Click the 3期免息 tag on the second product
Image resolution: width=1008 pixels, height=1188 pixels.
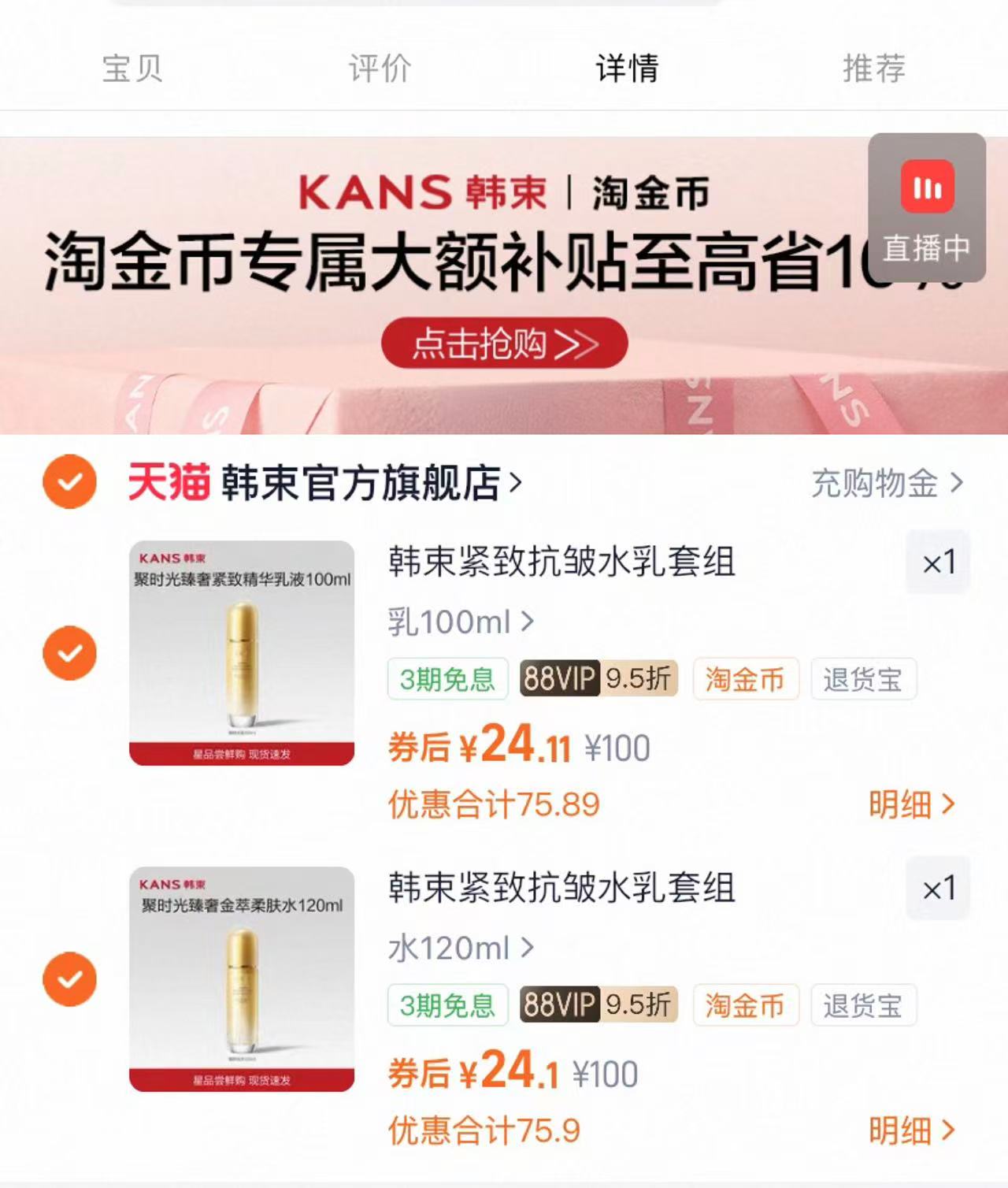coord(446,1006)
